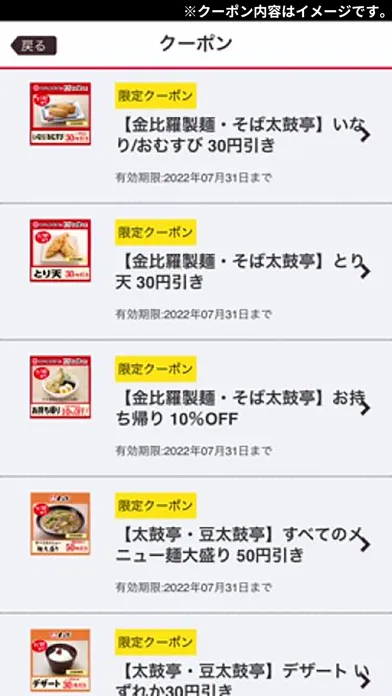
Task: Open the とり天 30円引き coupon
Action: (x=196, y=272)
